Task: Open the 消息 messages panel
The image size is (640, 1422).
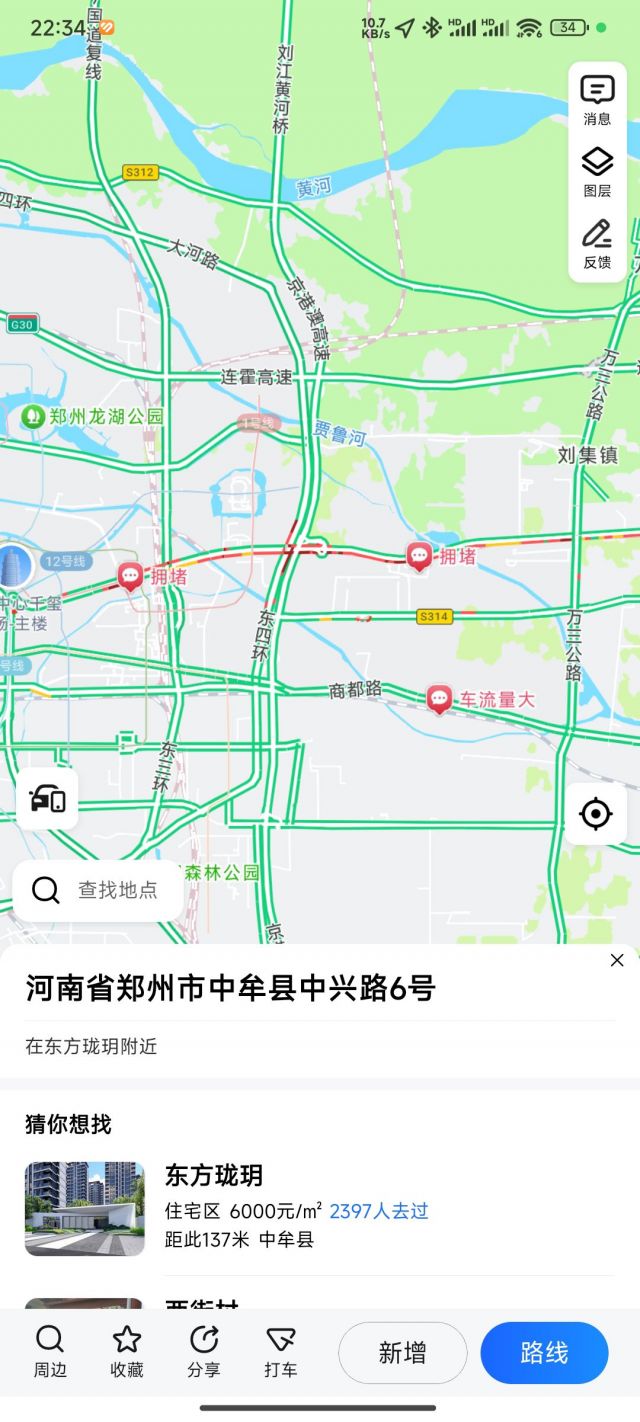Action: [x=597, y=100]
